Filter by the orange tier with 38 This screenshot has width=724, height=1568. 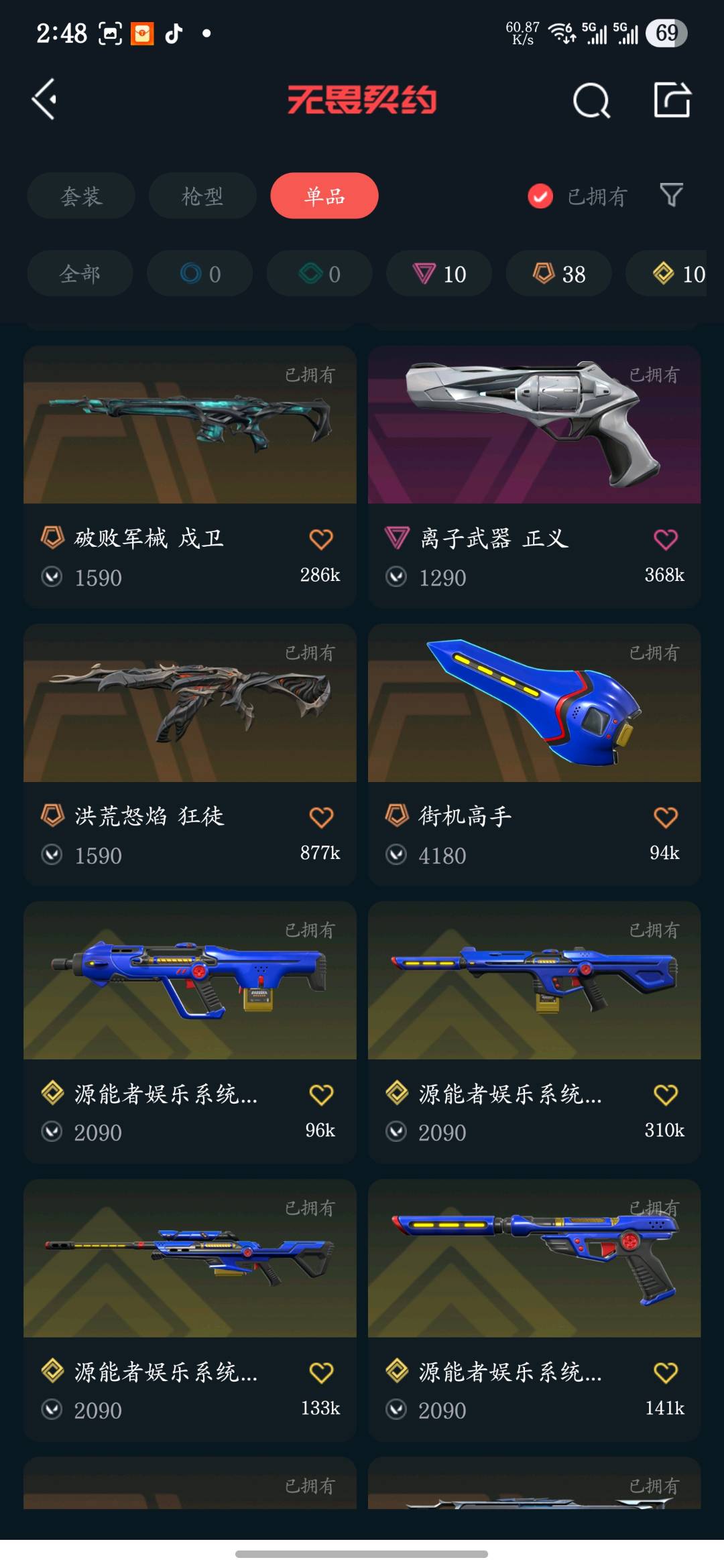tap(558, 273)
